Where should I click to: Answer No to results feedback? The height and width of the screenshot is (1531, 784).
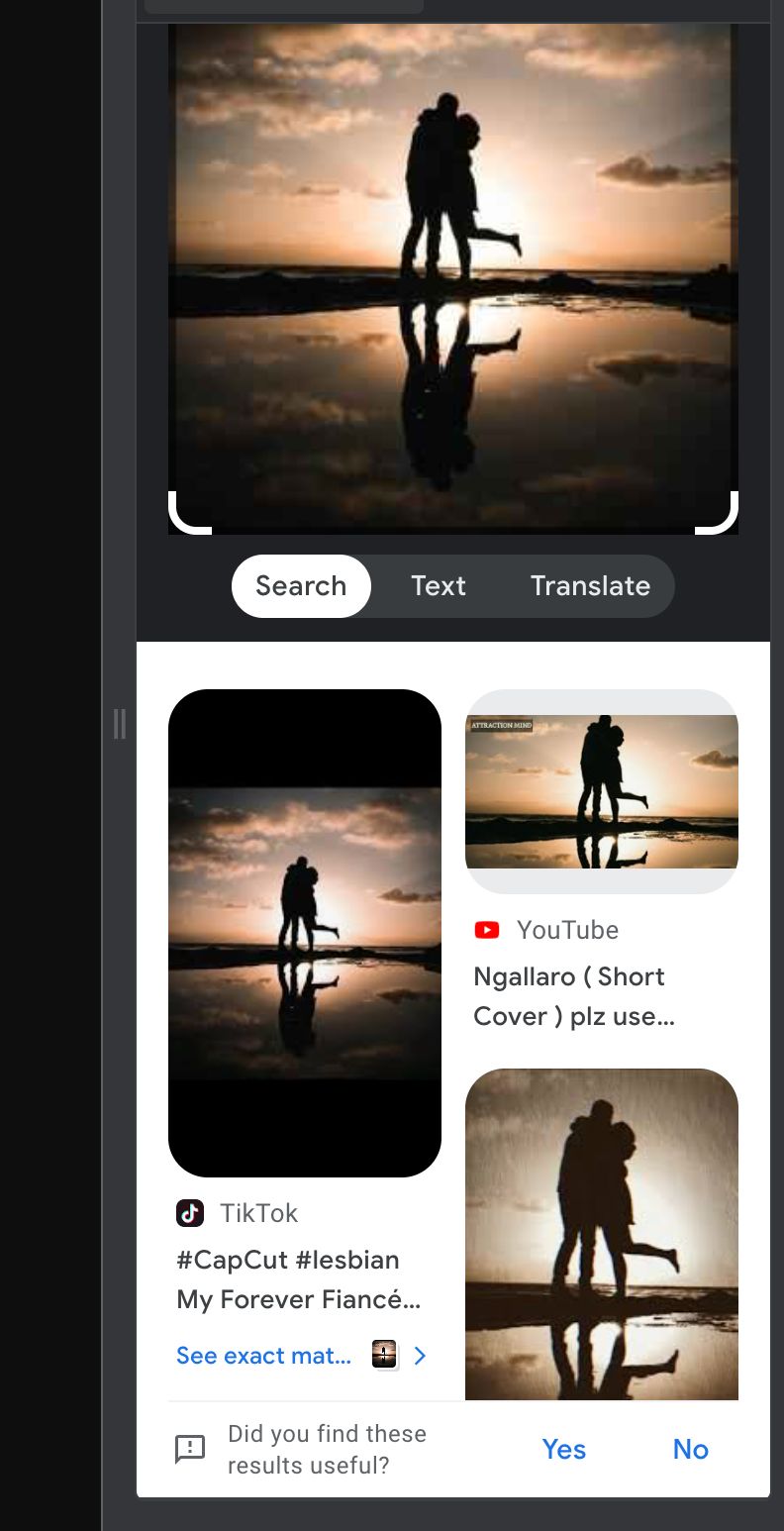(x=691, y=1450)
